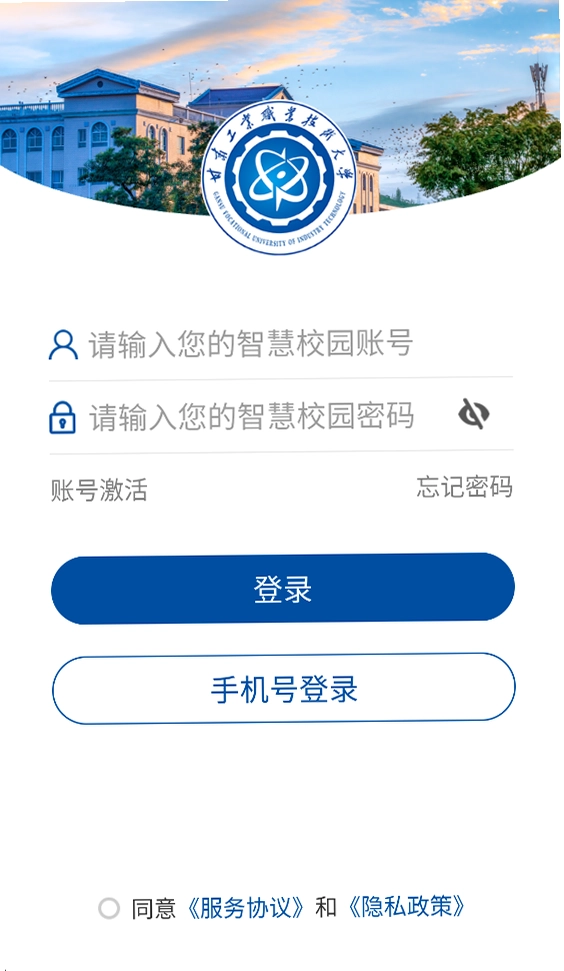Open the 《隐私政策》 link
Screen dimensions: 564x971
[407, 907]
